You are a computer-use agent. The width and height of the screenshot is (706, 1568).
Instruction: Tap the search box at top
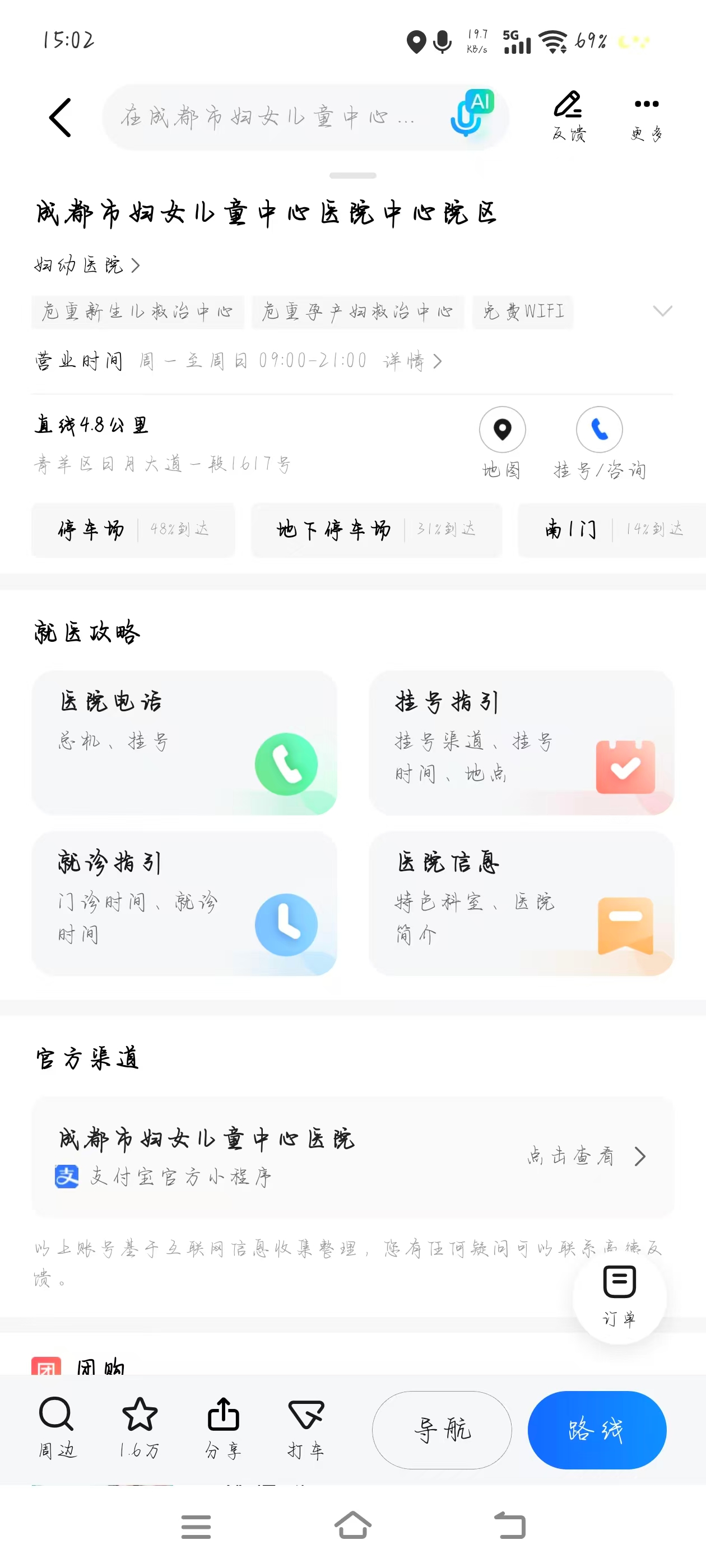(x=268, y=118)
